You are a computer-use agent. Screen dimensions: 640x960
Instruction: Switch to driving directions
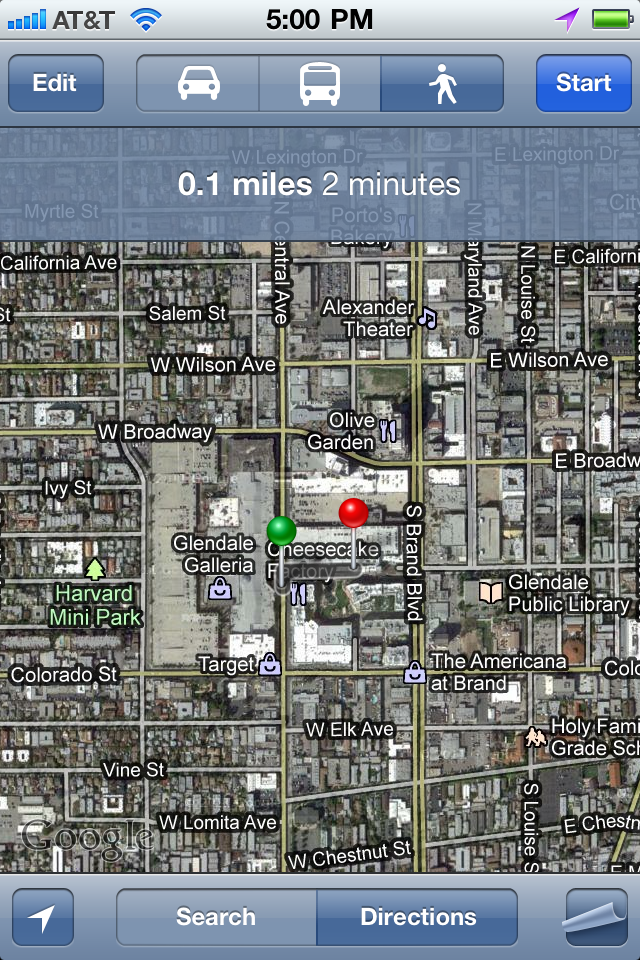198,83
